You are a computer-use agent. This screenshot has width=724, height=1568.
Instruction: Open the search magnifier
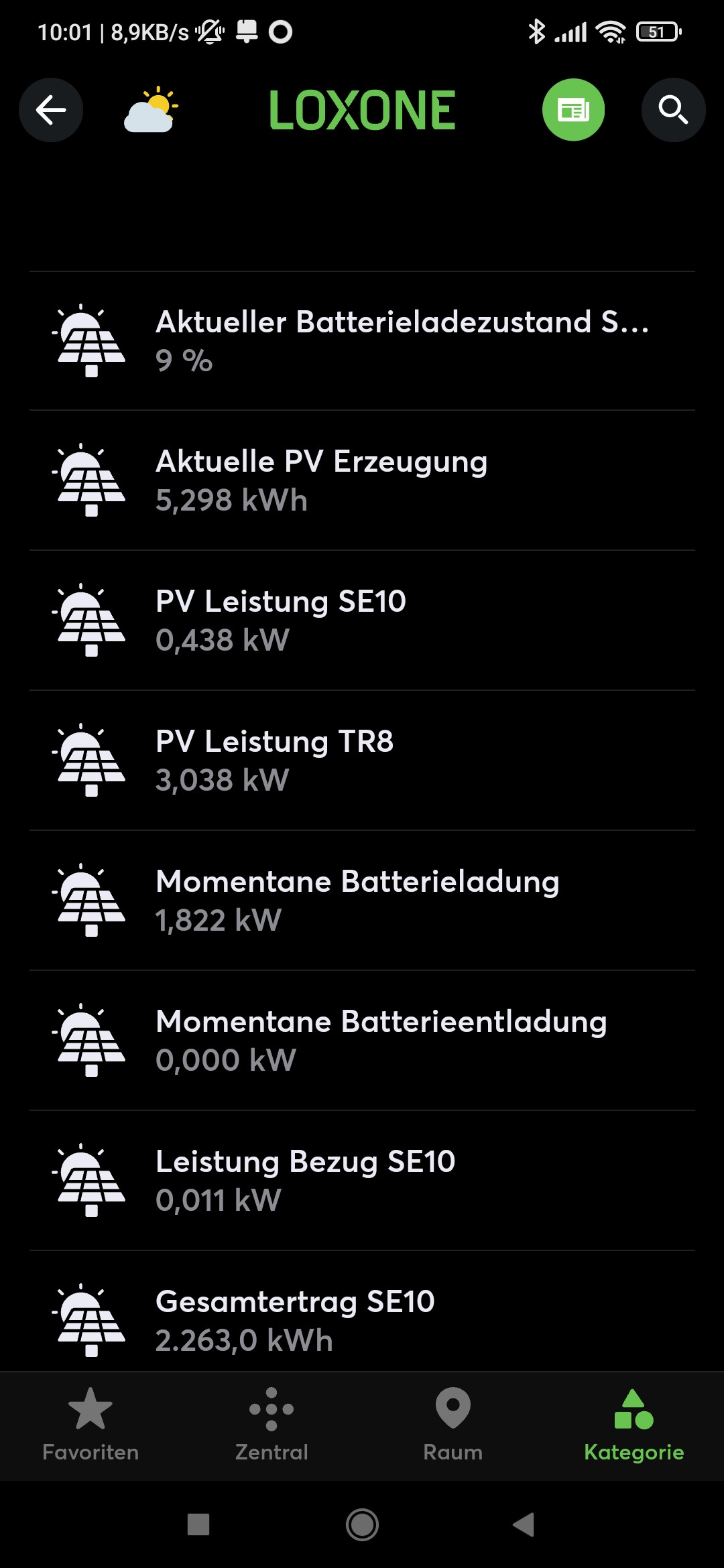673,110
